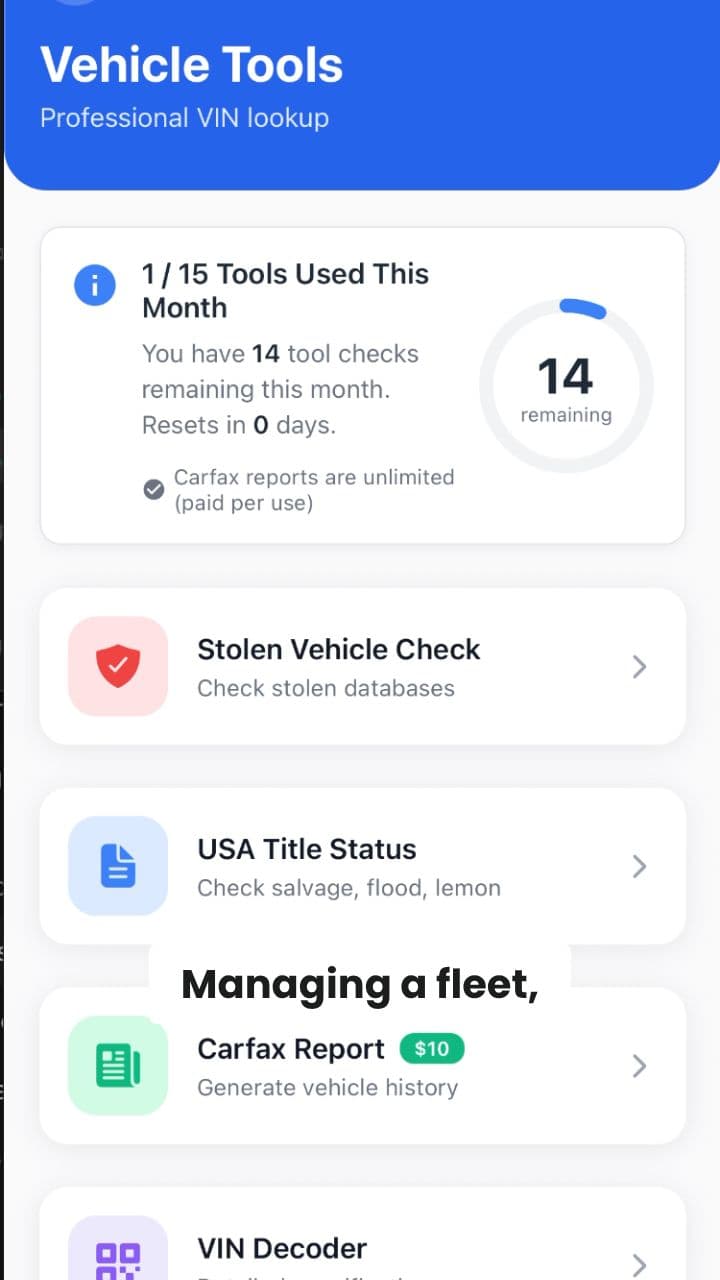
Task: Click the Vehicle Tools header title
Action: point(191,64)
